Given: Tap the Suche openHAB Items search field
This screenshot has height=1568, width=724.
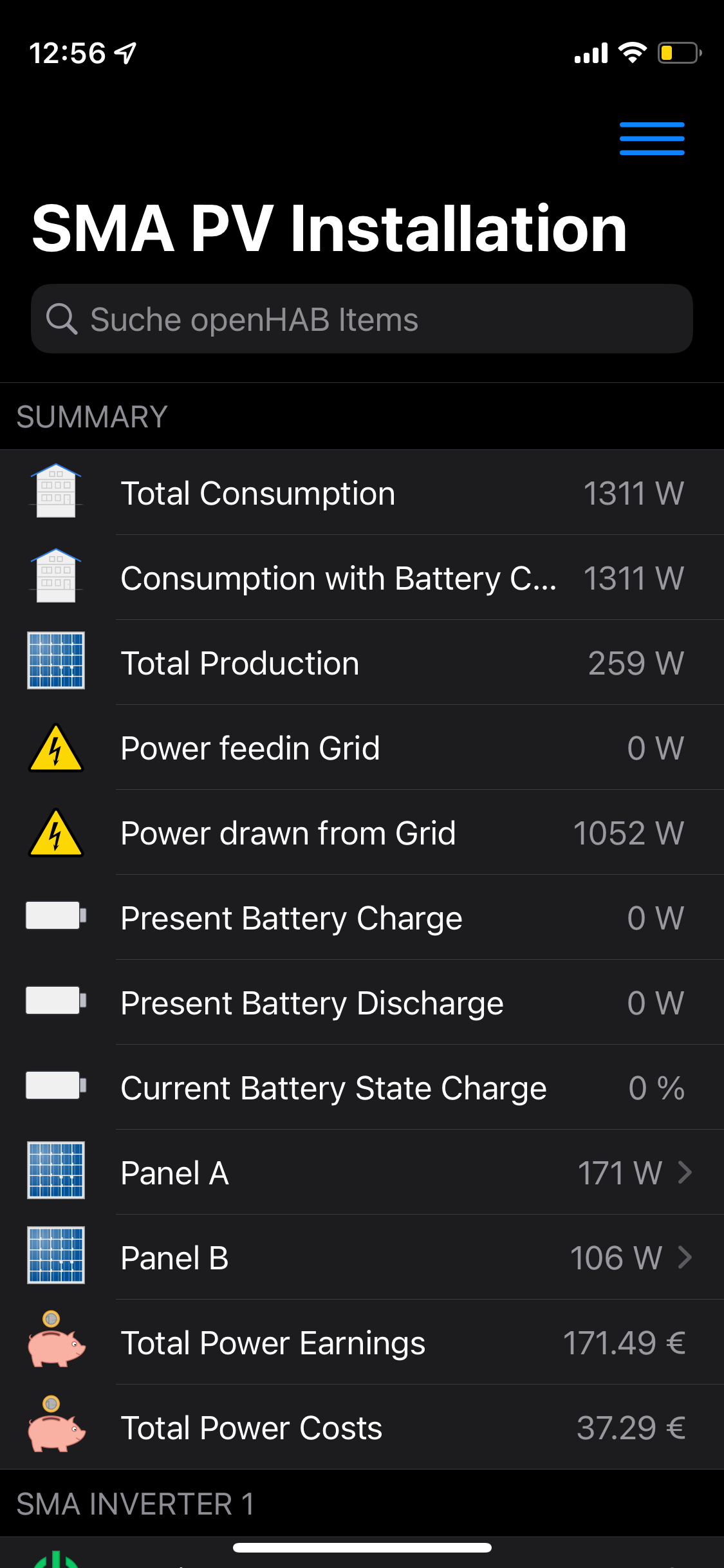Looking at the screenshot, I should click(362, 319).
